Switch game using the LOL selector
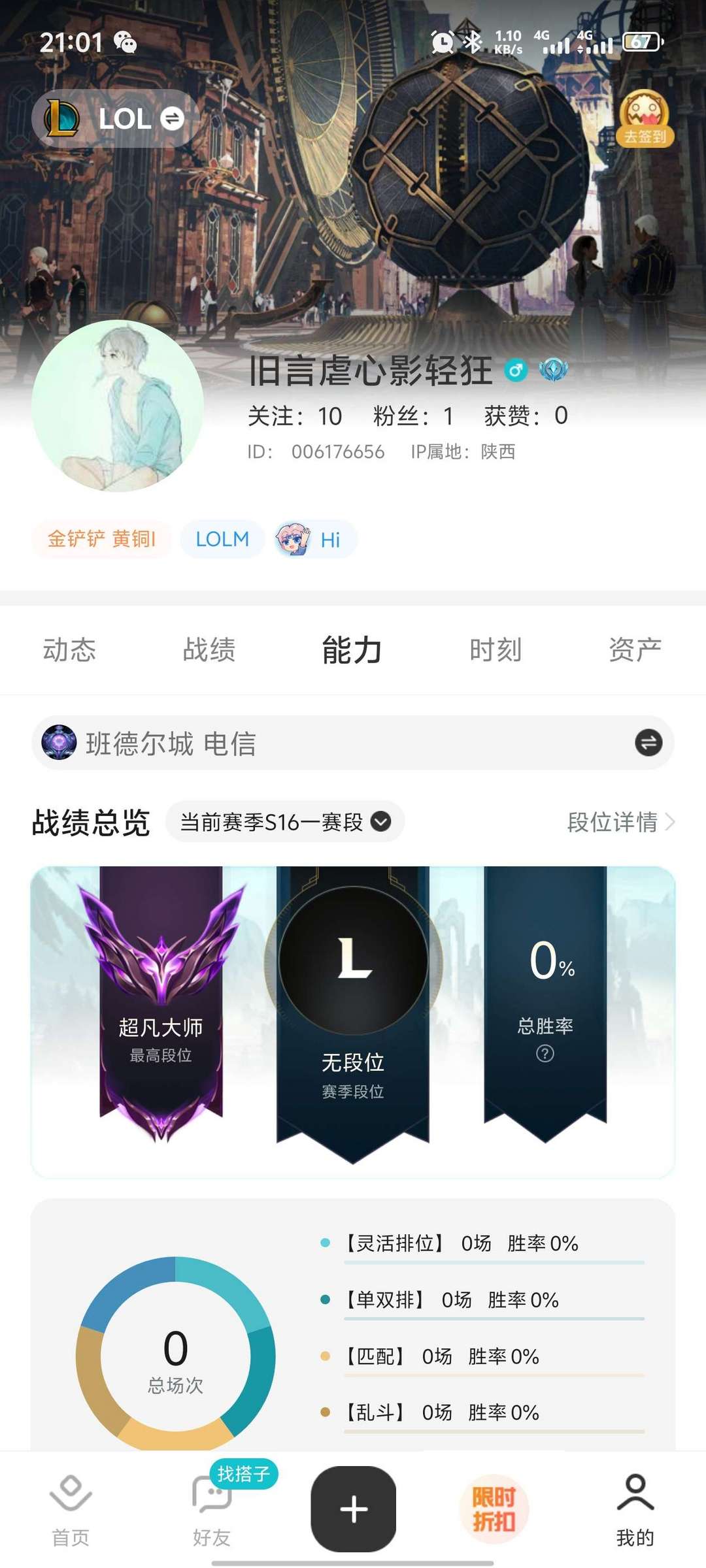The width and height of the screenshot is (706, 1568). point(115,118)
